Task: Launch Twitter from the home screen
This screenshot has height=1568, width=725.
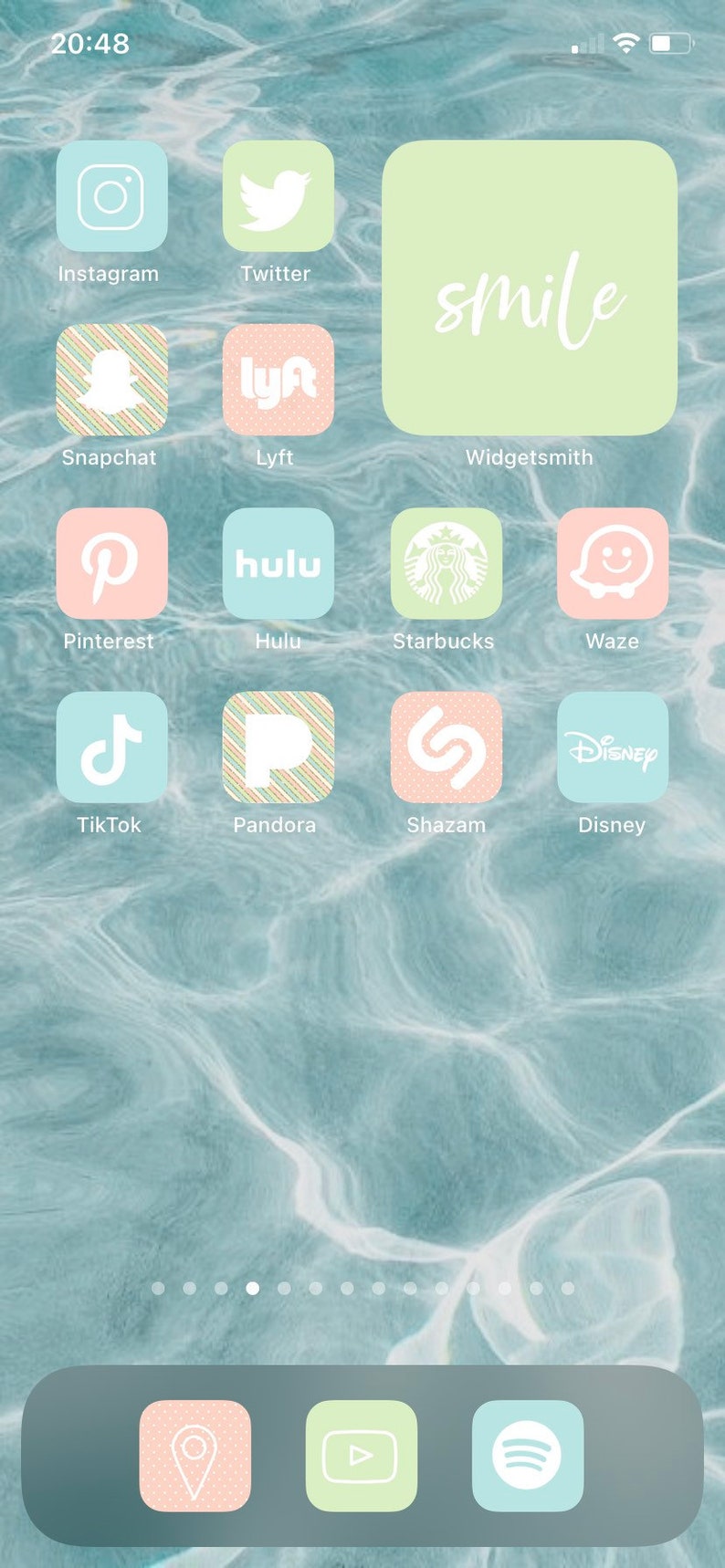Action: [278, 196]
